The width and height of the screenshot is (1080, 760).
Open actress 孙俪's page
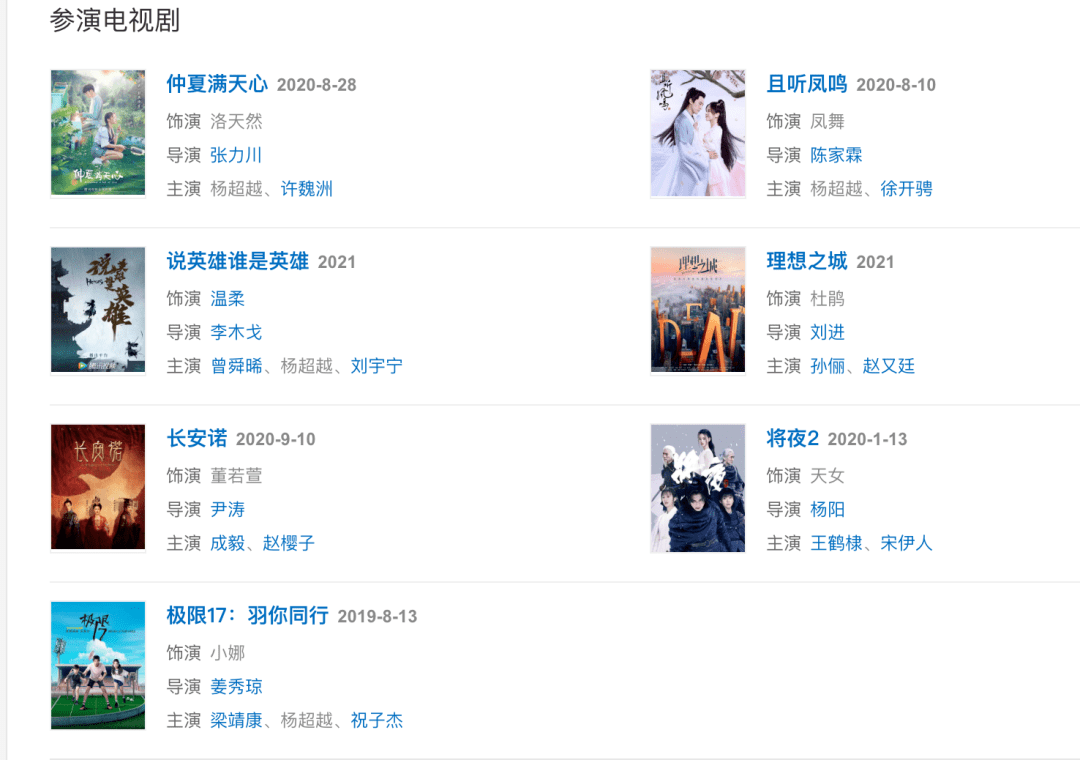828,366
